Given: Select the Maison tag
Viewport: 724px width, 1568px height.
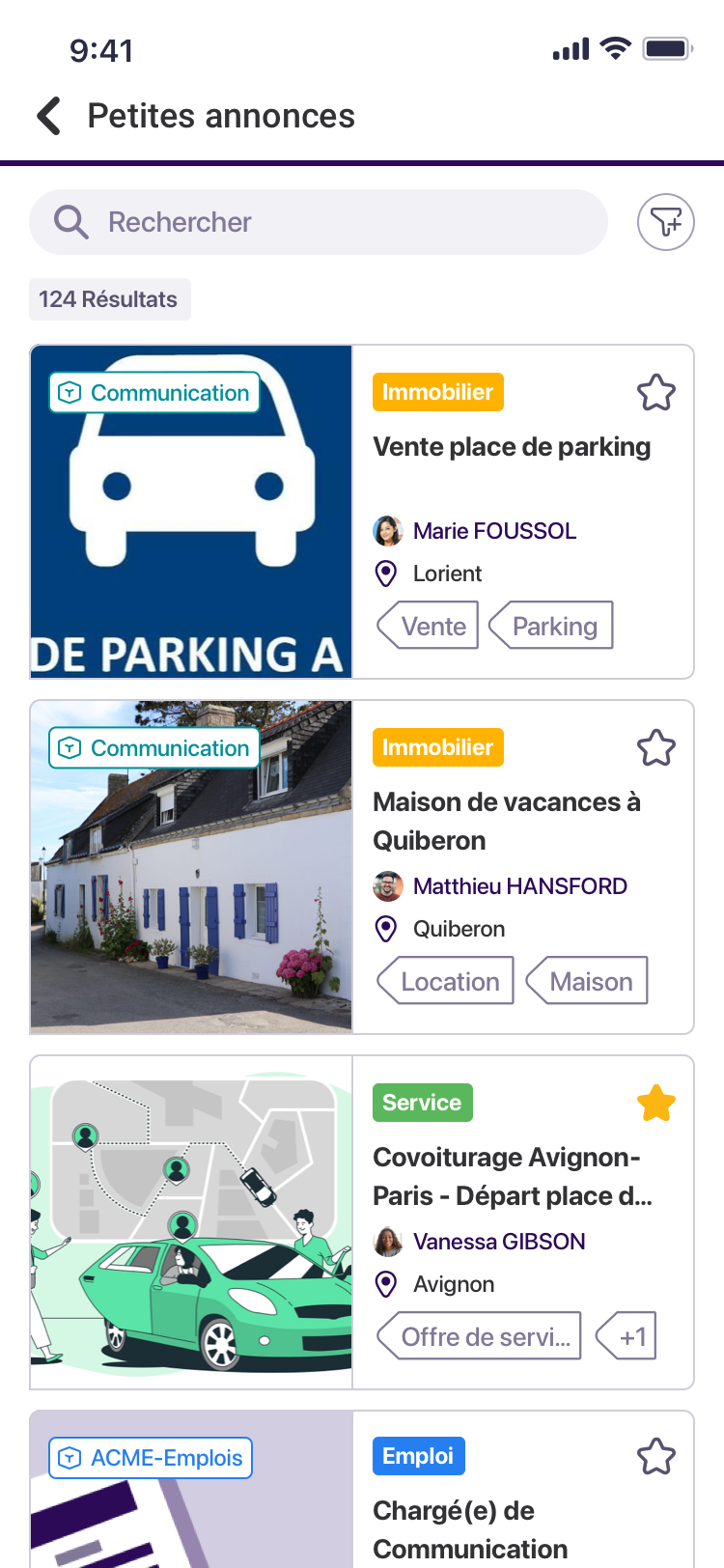Looking at the screenshot, I should click(x=588, y=981).
